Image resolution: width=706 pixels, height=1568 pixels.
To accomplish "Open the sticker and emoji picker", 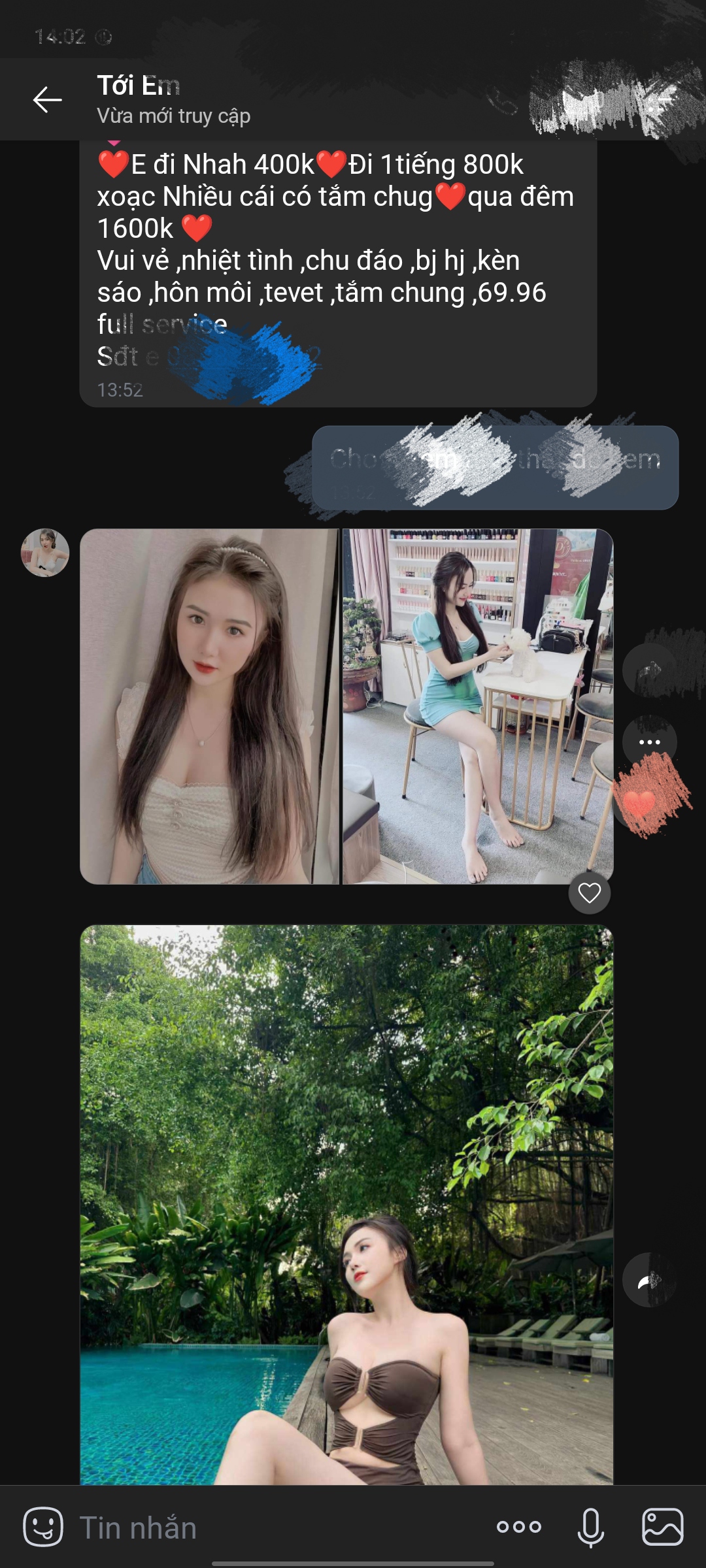I will [x=43, y=1527].
